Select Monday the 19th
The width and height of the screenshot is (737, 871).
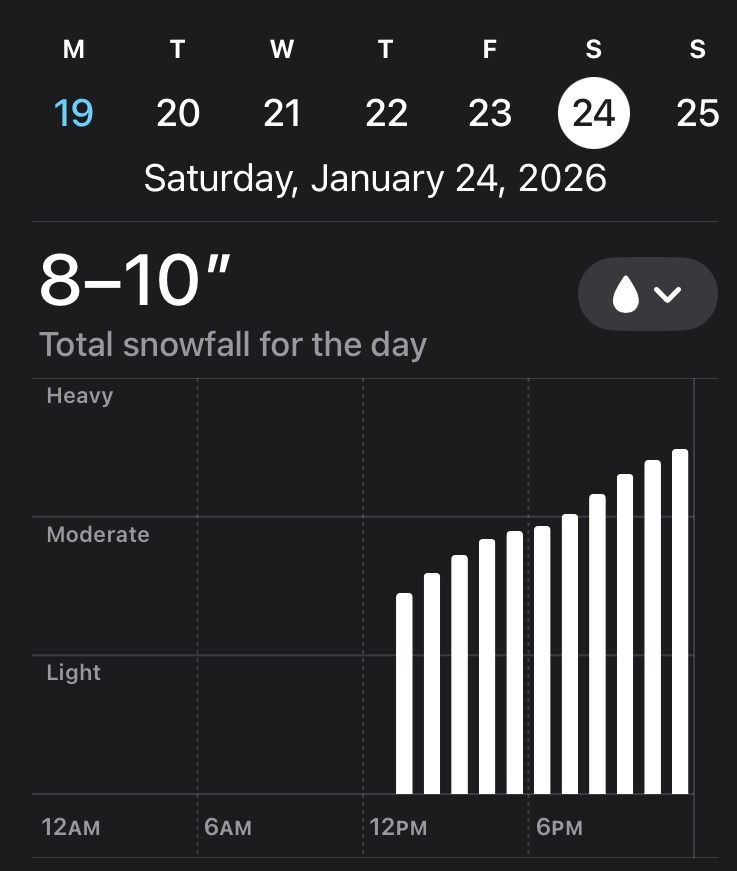74,113
